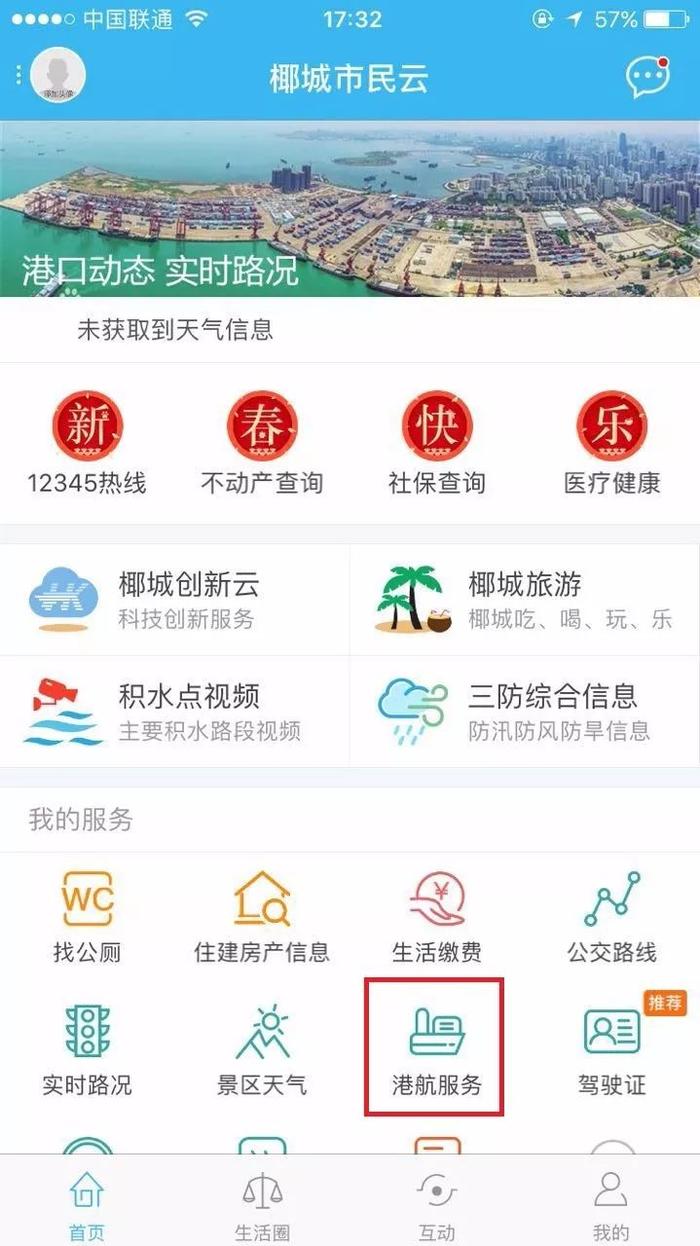Open 三防综合信息 card
Image resolution: width=700 pixels, height=1246 pixels.
[524, 712]
